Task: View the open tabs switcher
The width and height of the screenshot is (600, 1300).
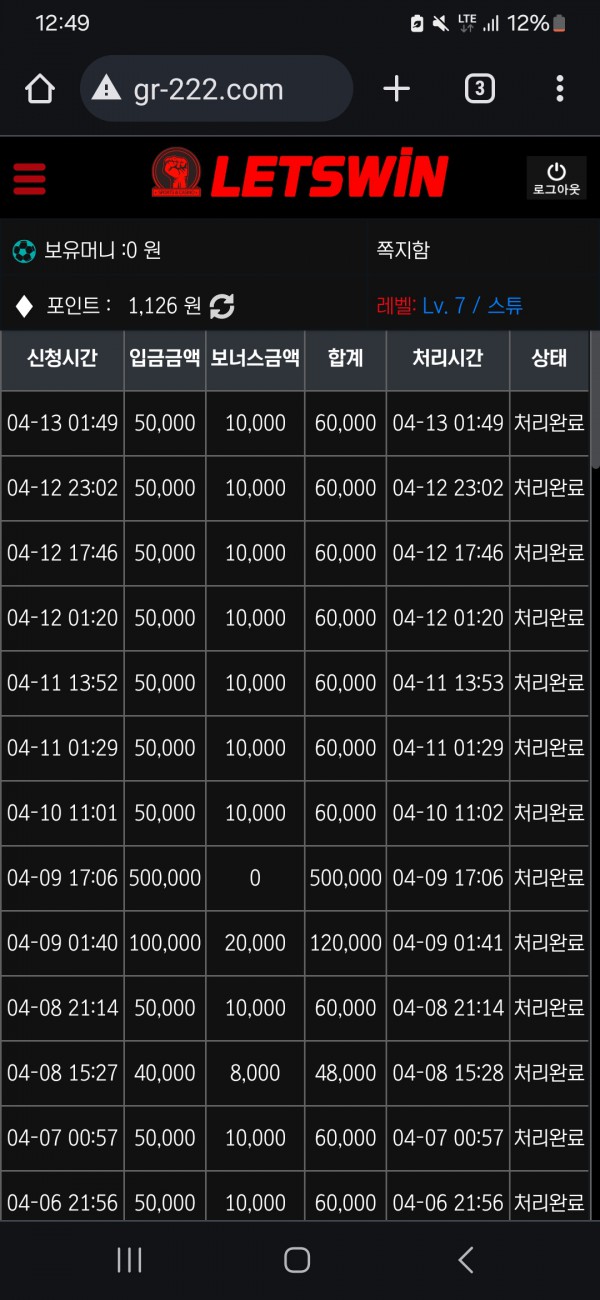Action: click(479, 89)
